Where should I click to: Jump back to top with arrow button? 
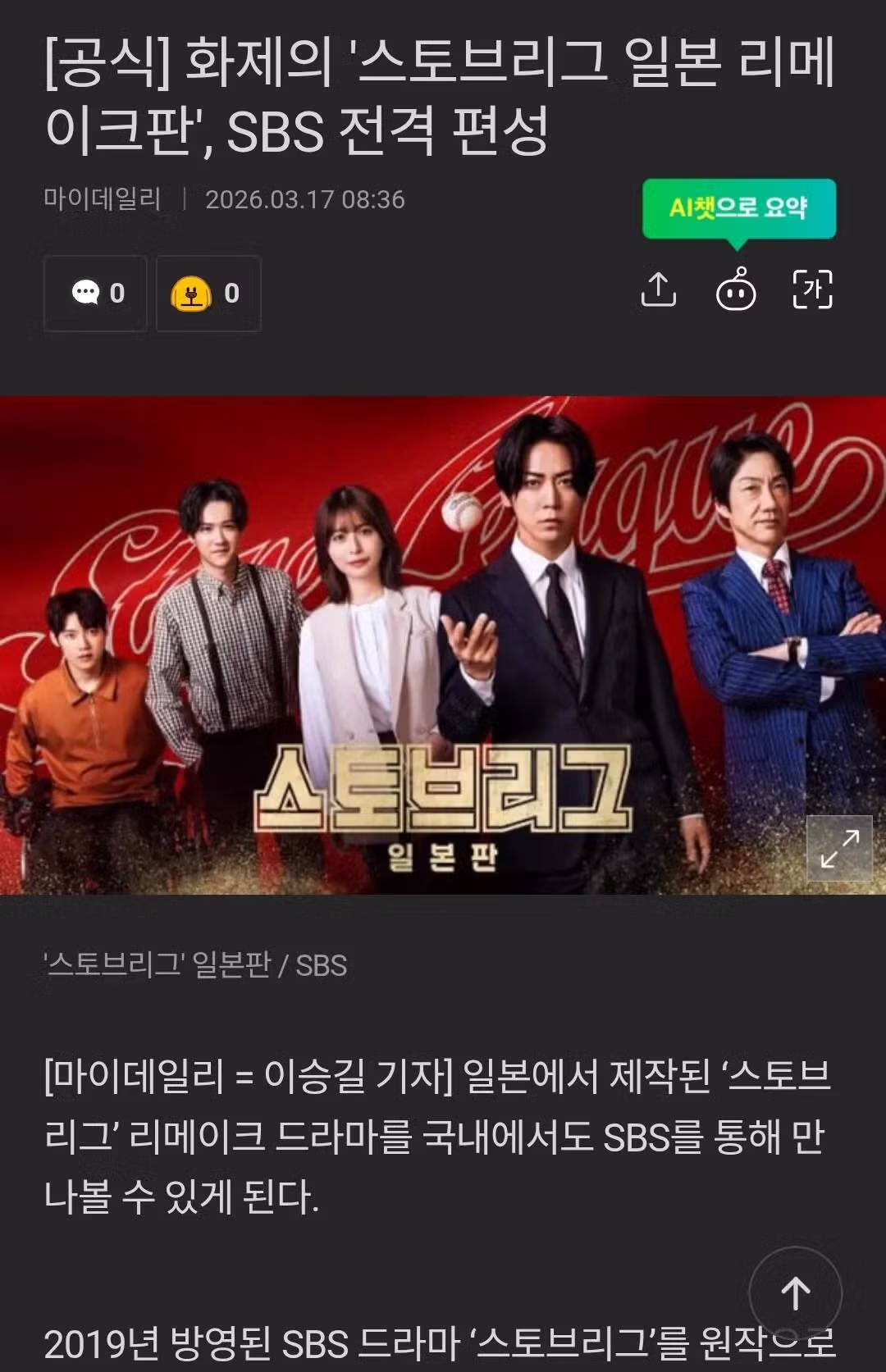click(795, 1293)
